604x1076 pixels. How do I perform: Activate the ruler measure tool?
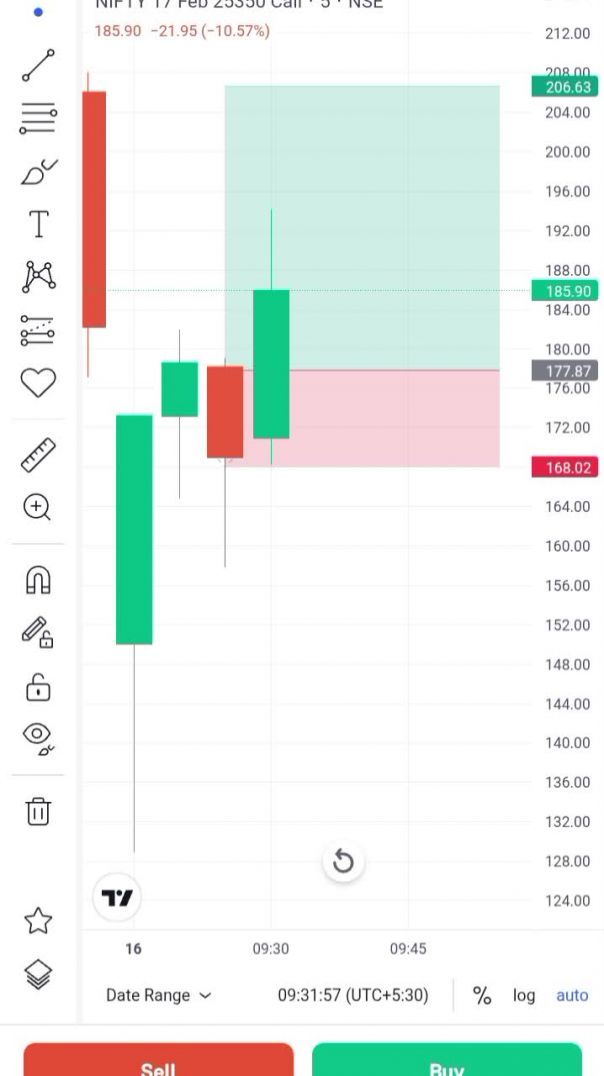coord(38,455)
